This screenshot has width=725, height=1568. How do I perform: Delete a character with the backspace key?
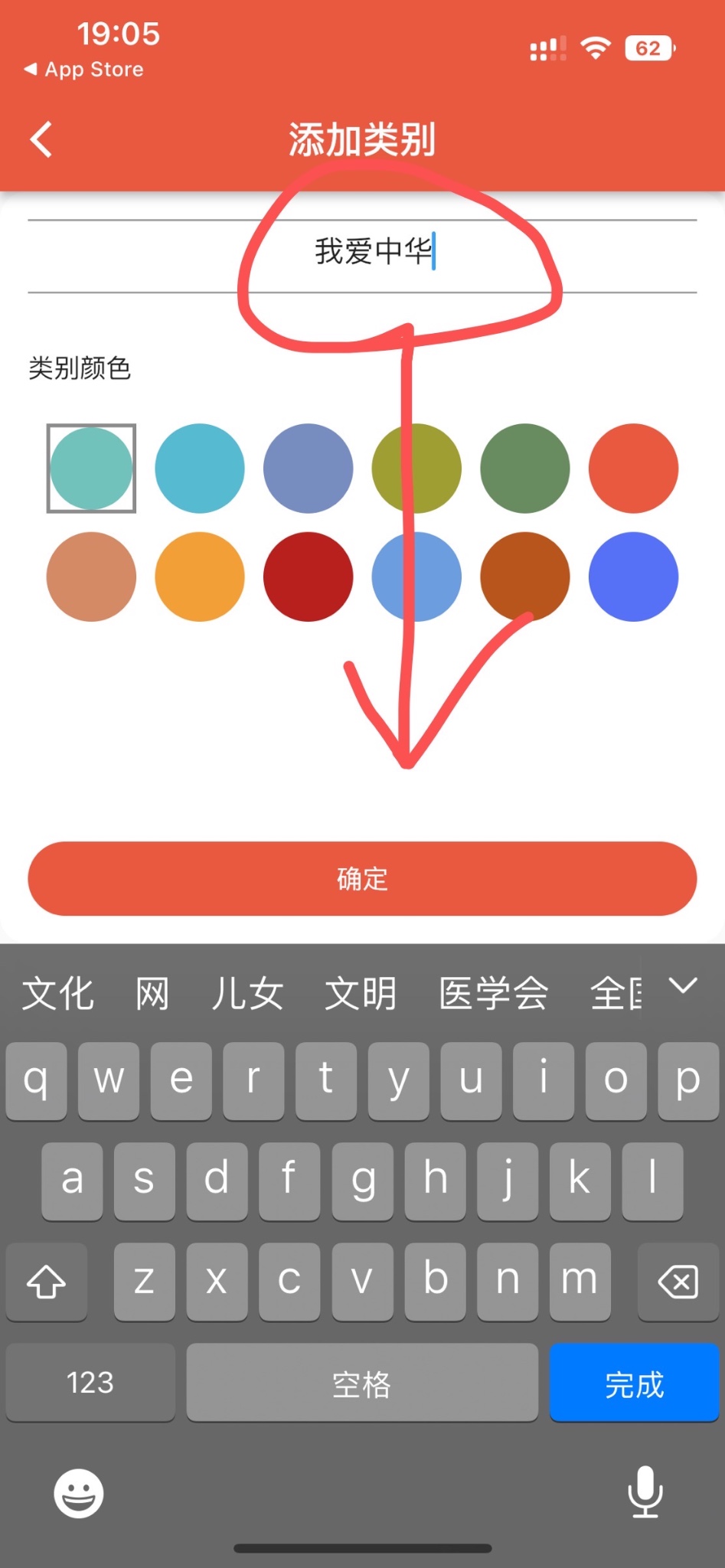tap(678, 1282)
